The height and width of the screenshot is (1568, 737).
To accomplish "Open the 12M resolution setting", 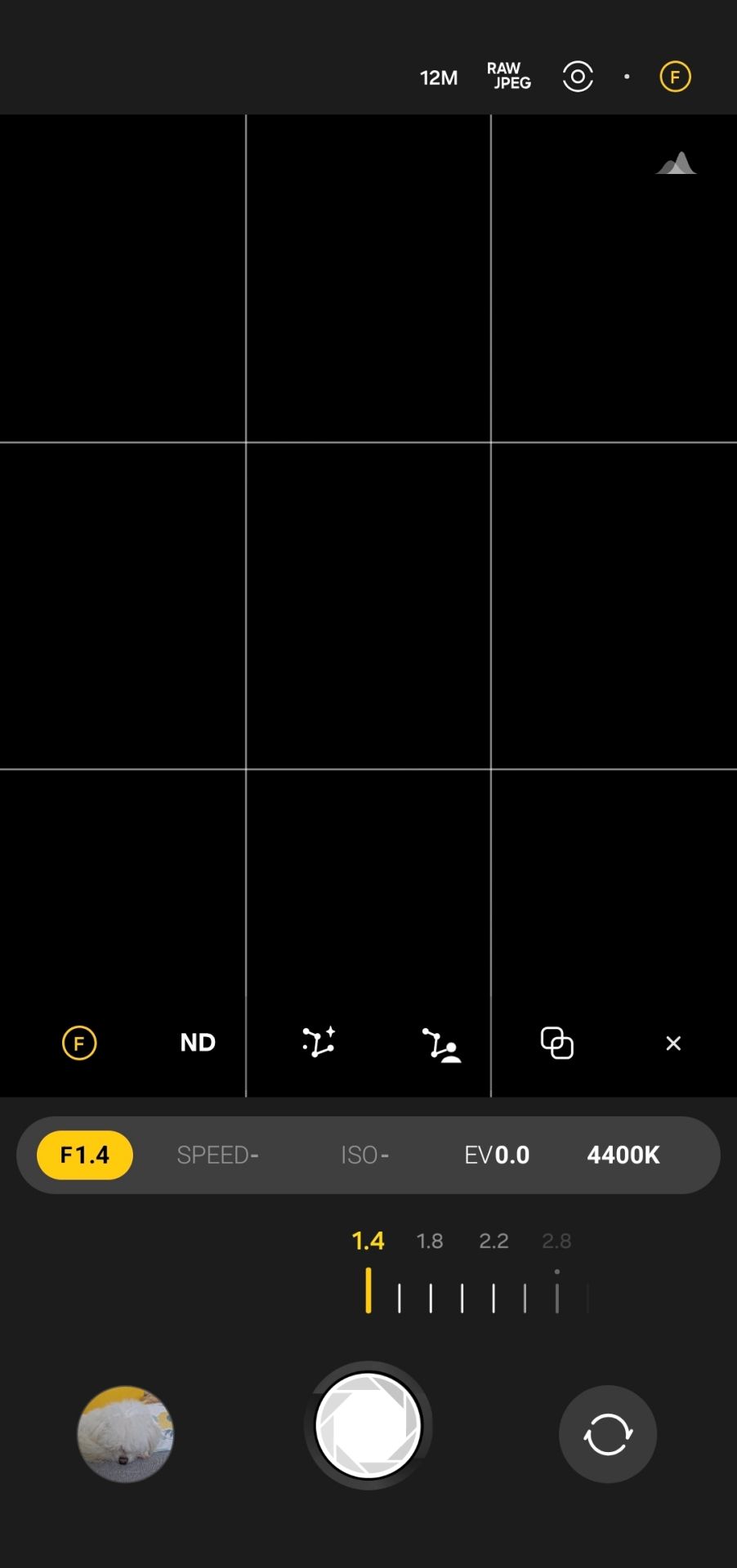I will pos(439,78).
